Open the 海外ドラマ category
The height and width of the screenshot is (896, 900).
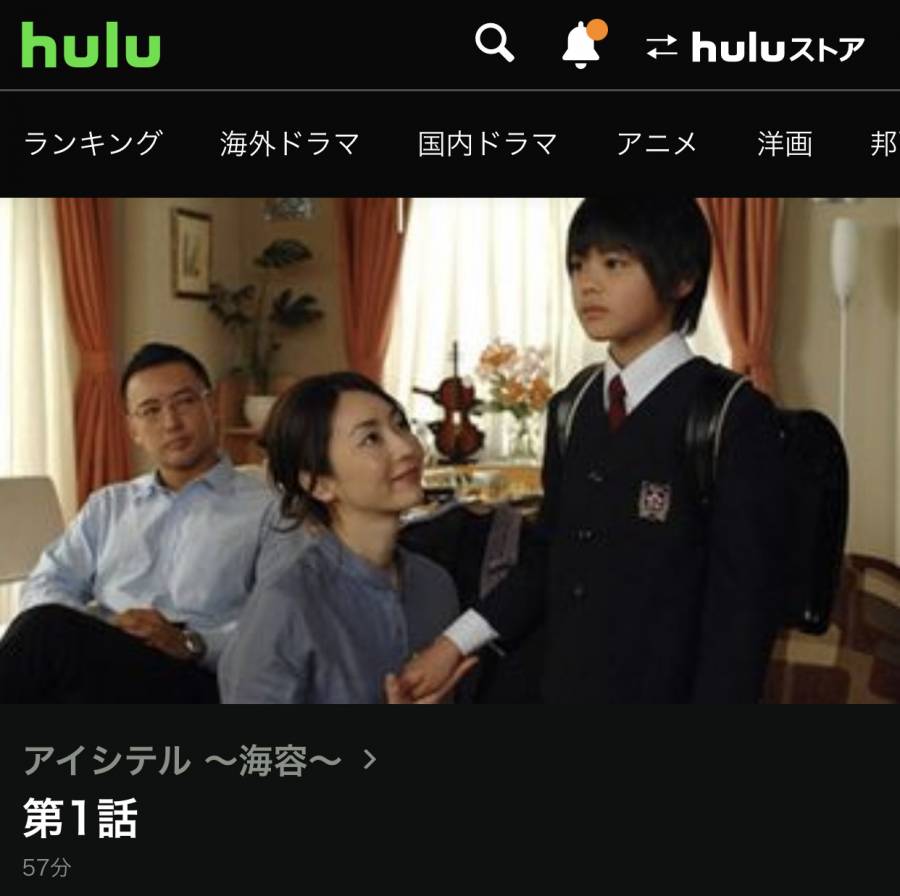click(x=289, y=144)
